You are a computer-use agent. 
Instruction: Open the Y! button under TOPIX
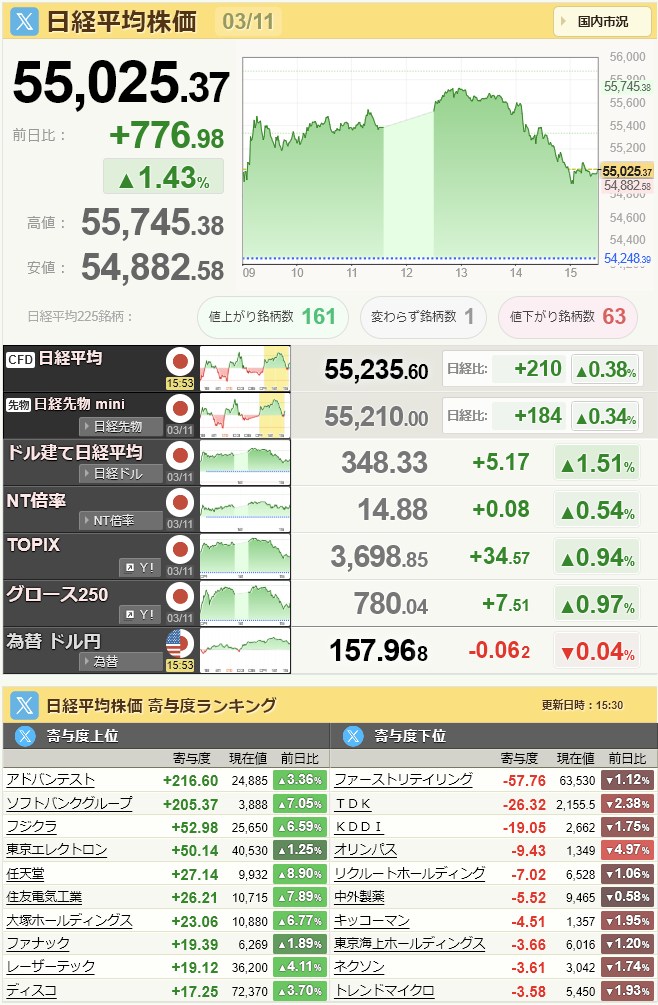tap(140, 567)
